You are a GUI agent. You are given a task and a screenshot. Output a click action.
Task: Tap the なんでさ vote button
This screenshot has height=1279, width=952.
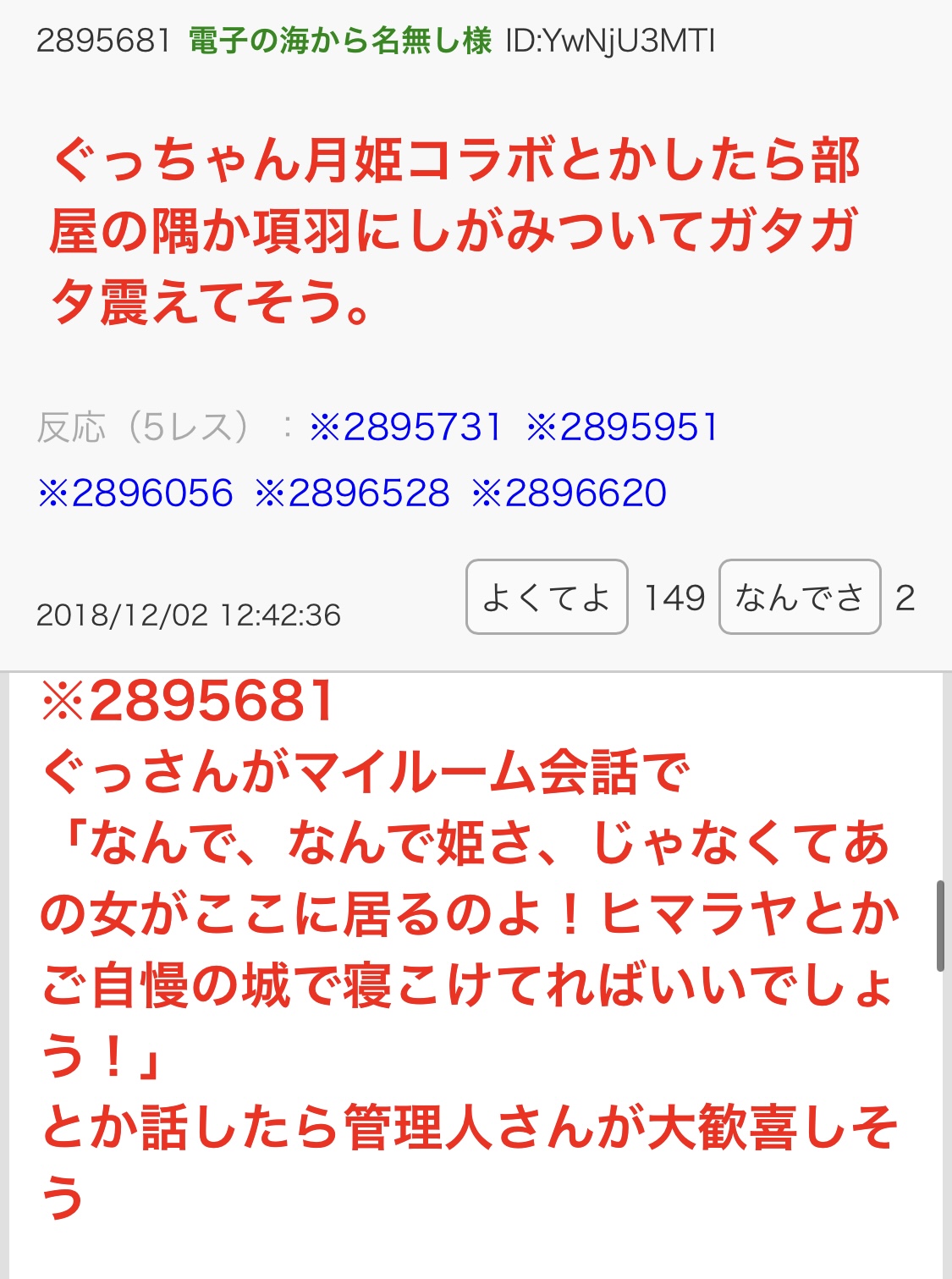[x=800, y=598]
